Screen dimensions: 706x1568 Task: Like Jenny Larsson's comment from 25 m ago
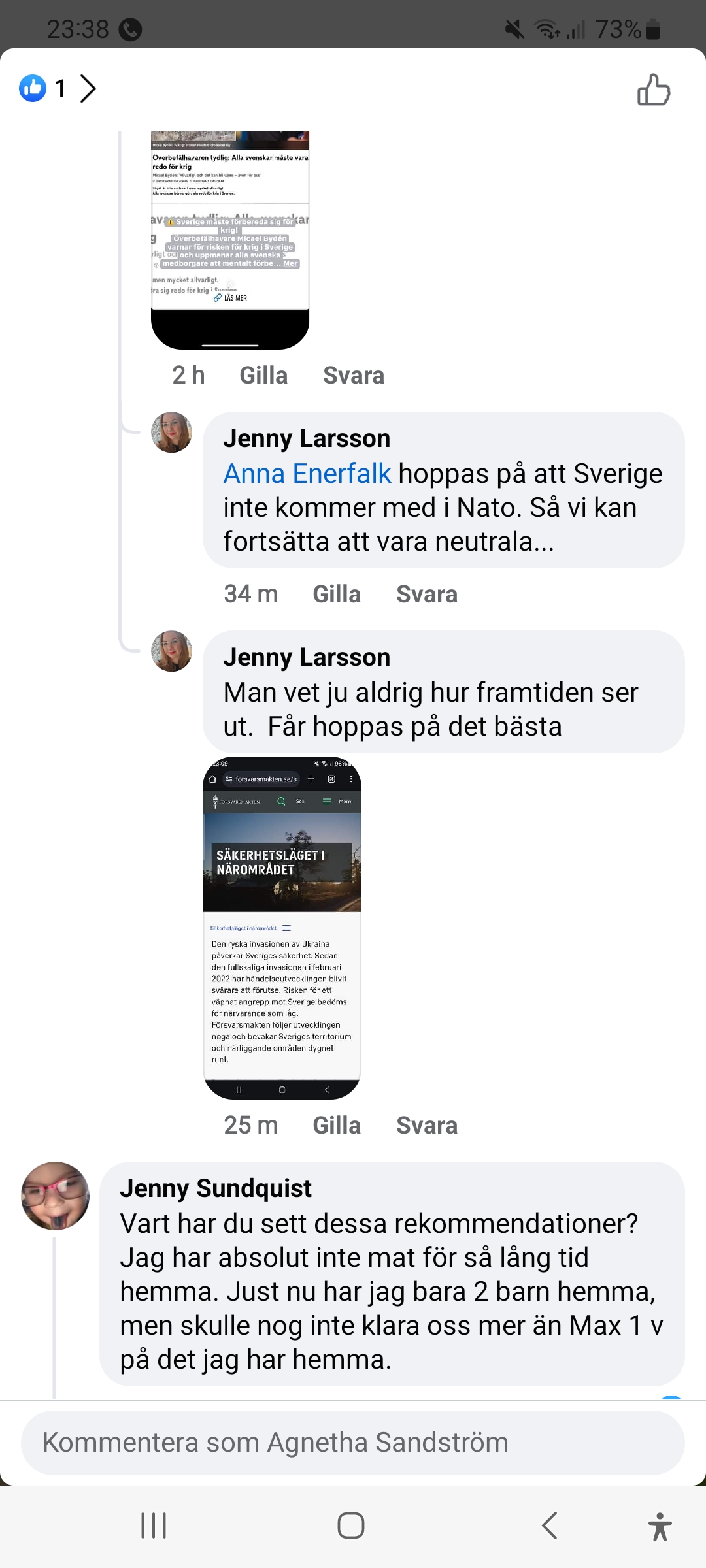pyautogui.click(x=337, y=1126)
